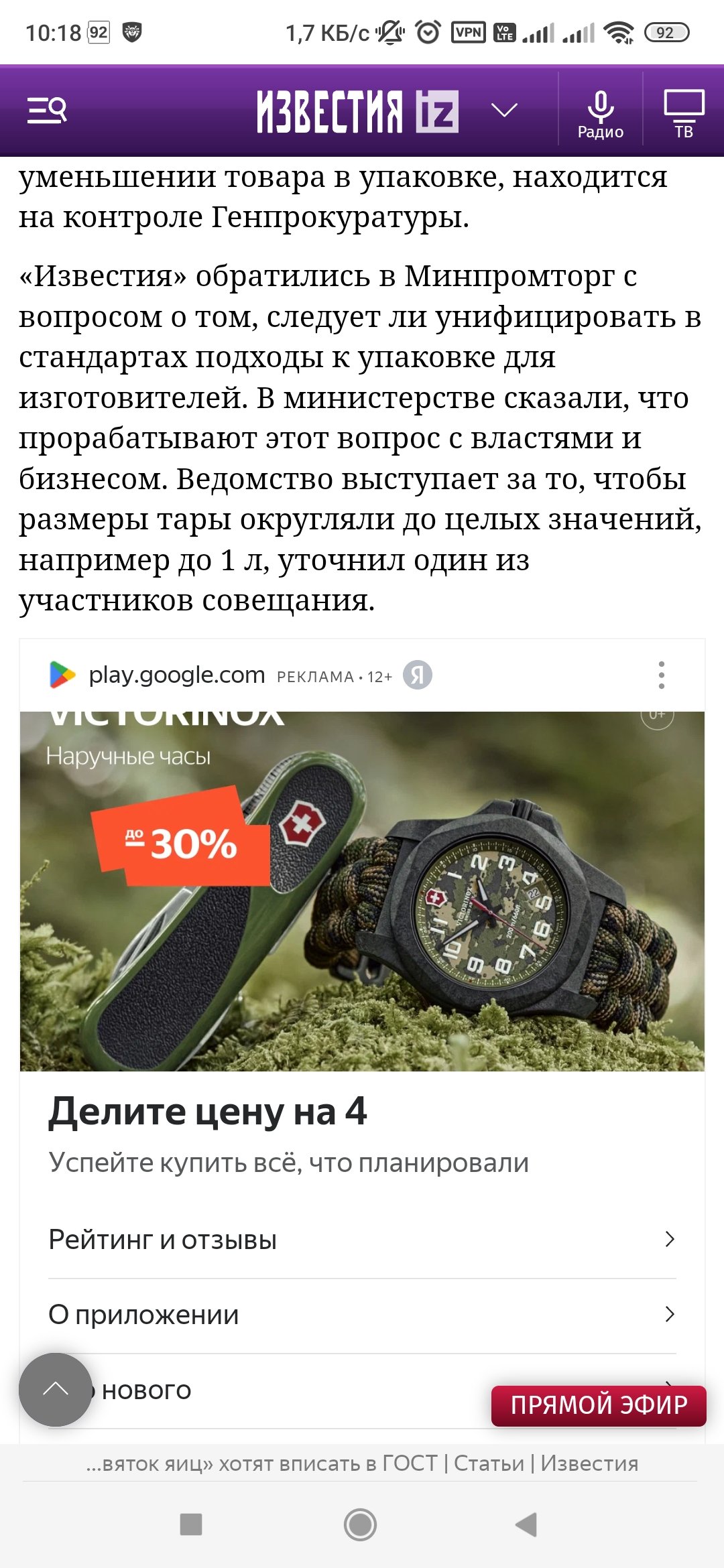The height and width of the screenshot is (1568, 724).
Task: Open the menu and search icon
Action: point(47,110)
